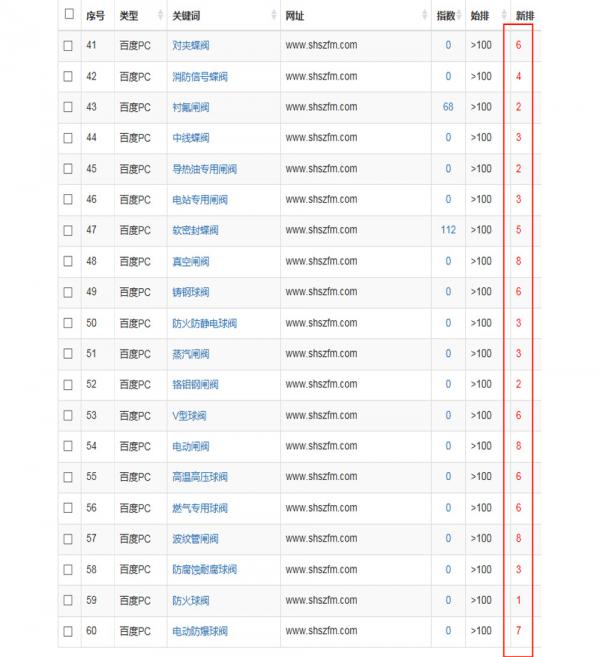Sort the table by 序号 column
Viewport: 600px width, 657px height.
tap(95, 16)
